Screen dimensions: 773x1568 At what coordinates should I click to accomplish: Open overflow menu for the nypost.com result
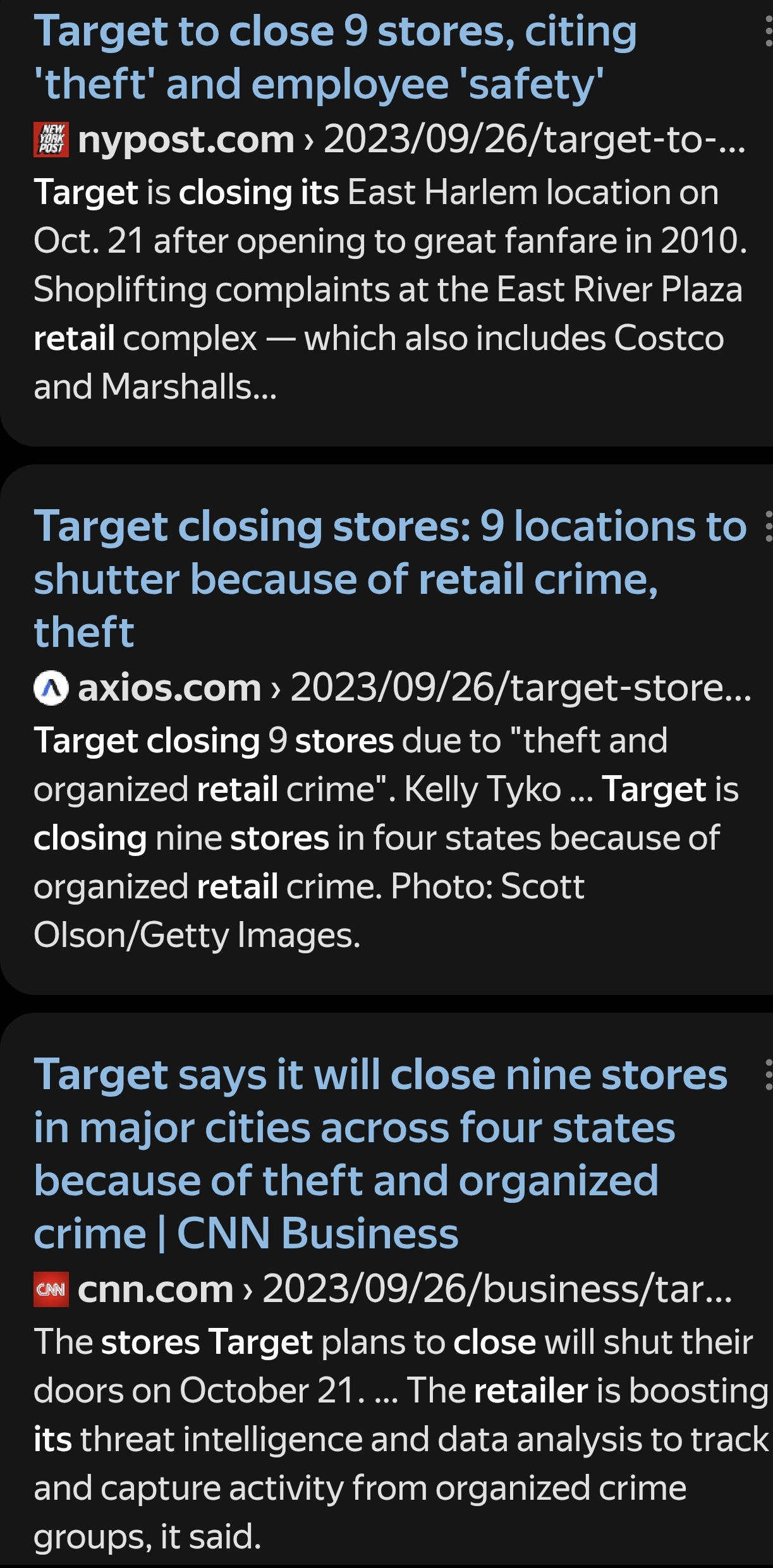click(x=768, y=30)
